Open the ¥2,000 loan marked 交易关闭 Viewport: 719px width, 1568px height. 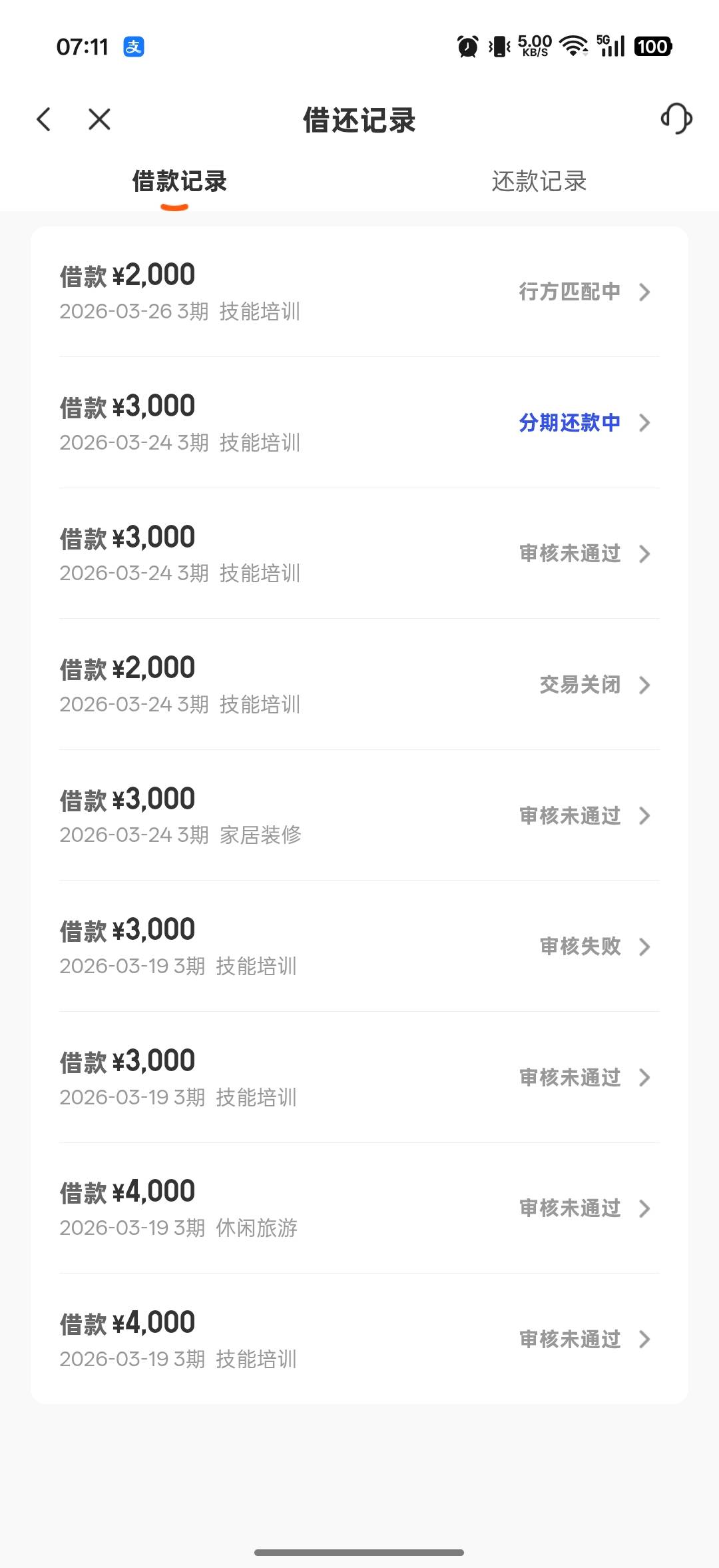click(x=359, y=685)
